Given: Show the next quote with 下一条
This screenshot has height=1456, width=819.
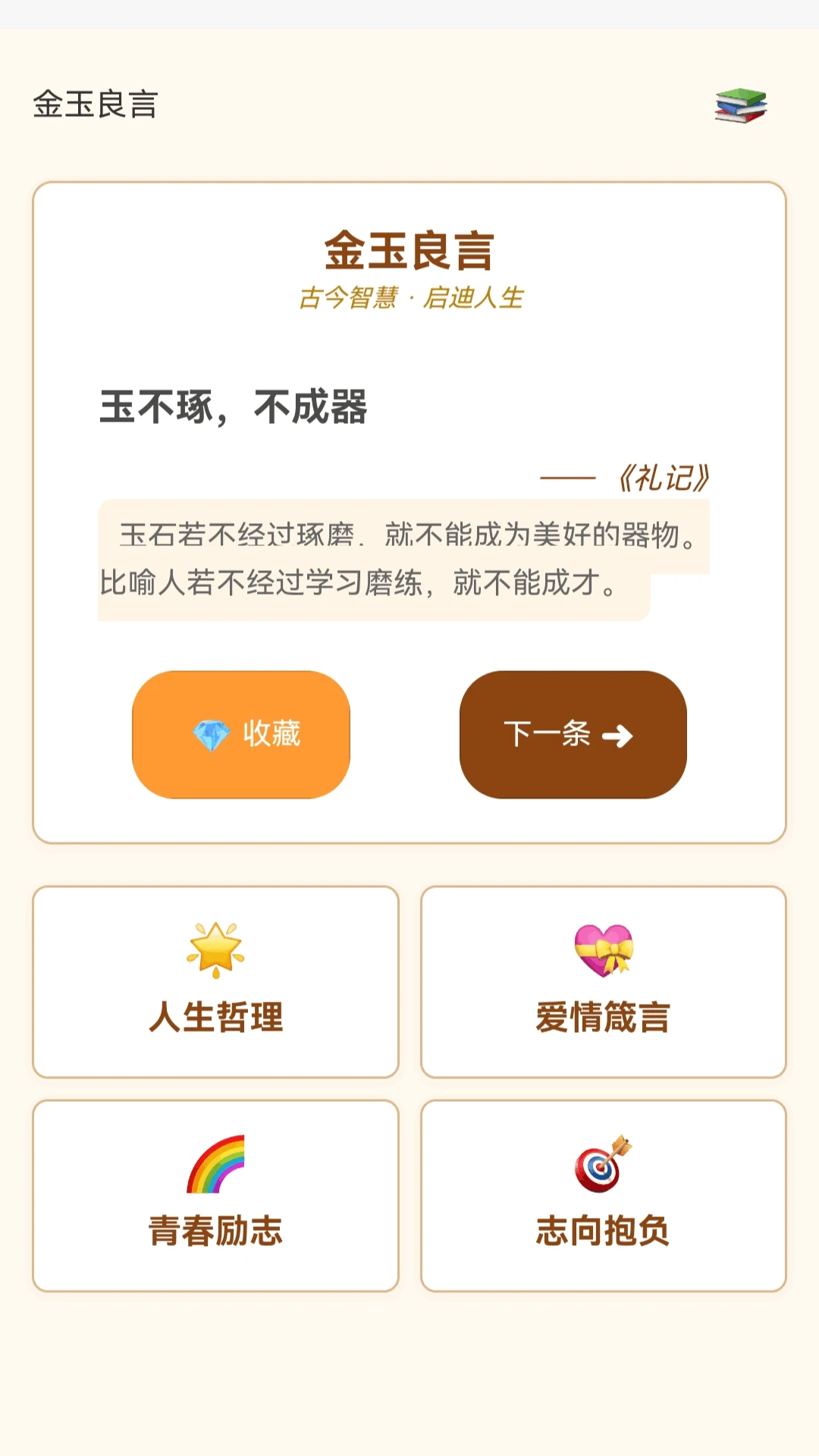Looking at the screenshot, I should (x=573, y=734).
